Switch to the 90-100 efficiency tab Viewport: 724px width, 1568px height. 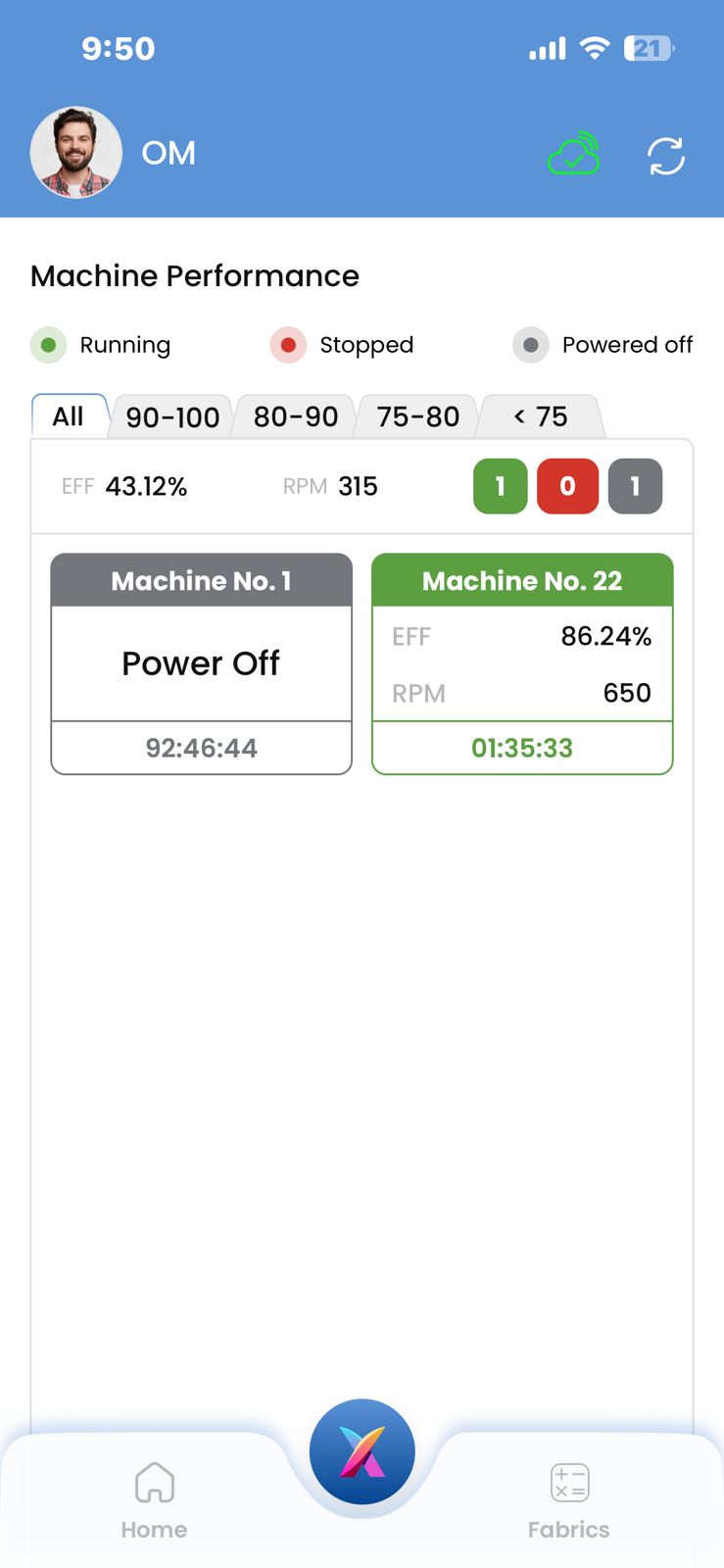(x=171, y=416)
